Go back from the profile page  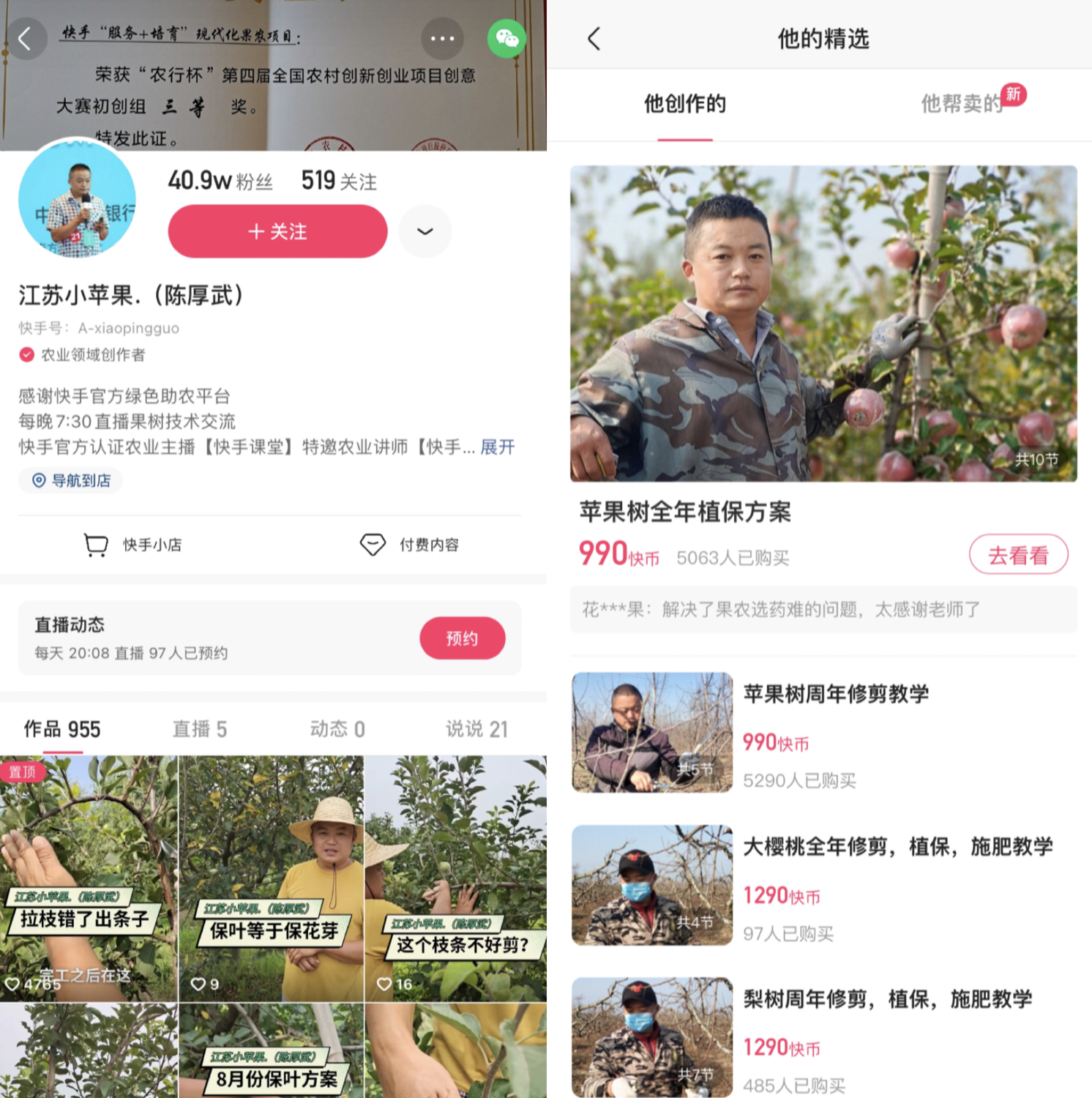pos(26,38)
